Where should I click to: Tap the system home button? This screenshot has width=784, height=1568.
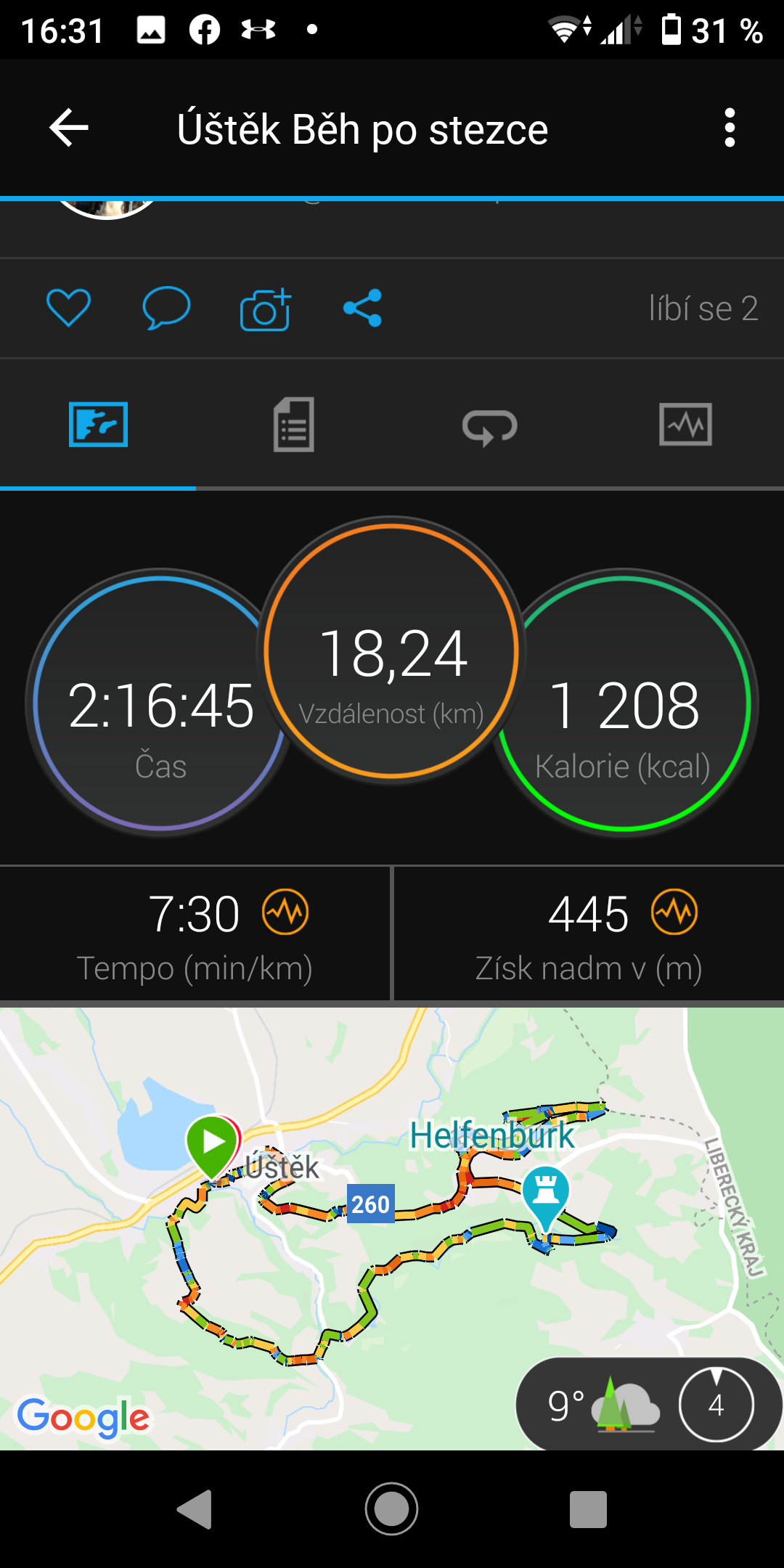(392, 1509)
